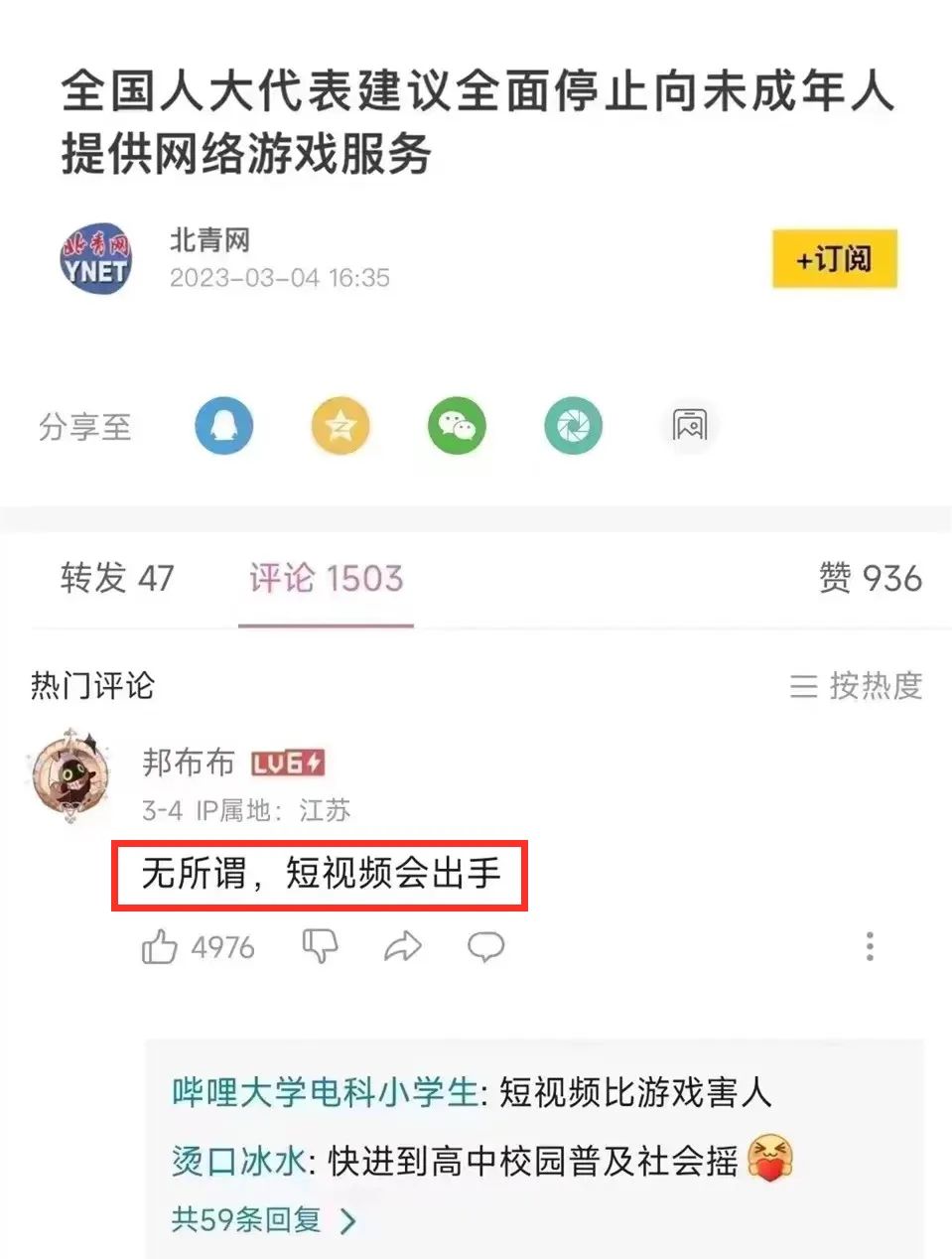Dislike 邦布布's comment
Screen dimensions: 952x1259
tap(320, 946)
